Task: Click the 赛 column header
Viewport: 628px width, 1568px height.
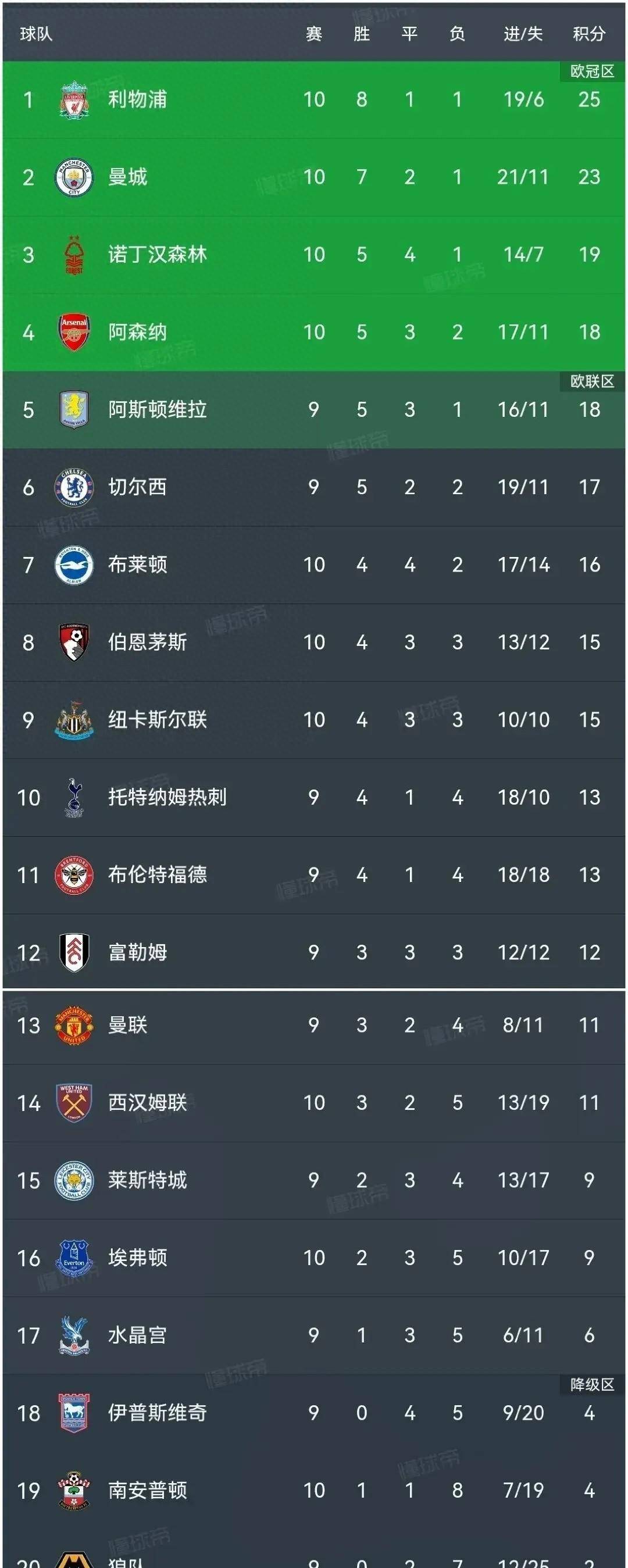Action: click(x=312, y=35)
